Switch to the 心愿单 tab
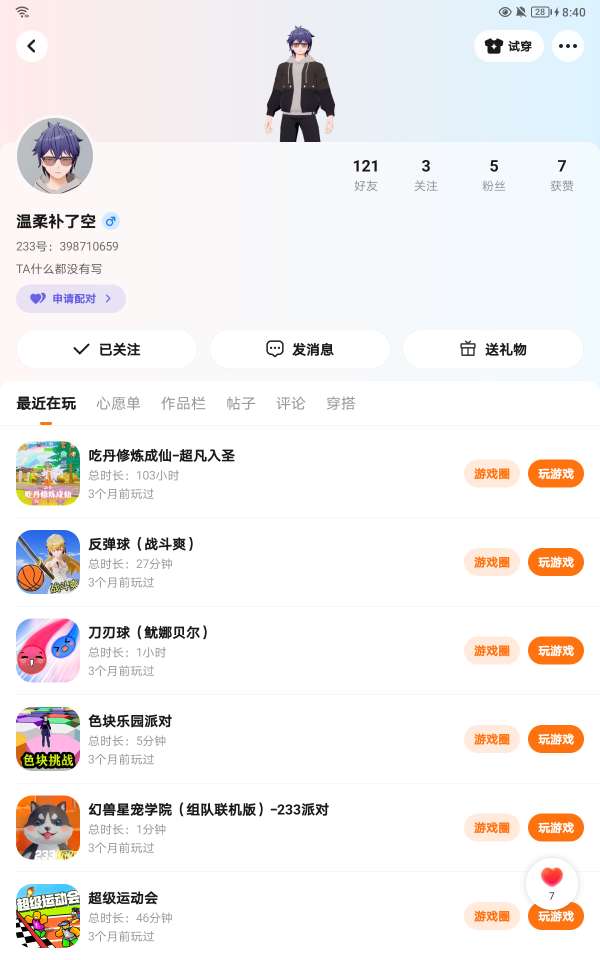 tap(118, 404)
